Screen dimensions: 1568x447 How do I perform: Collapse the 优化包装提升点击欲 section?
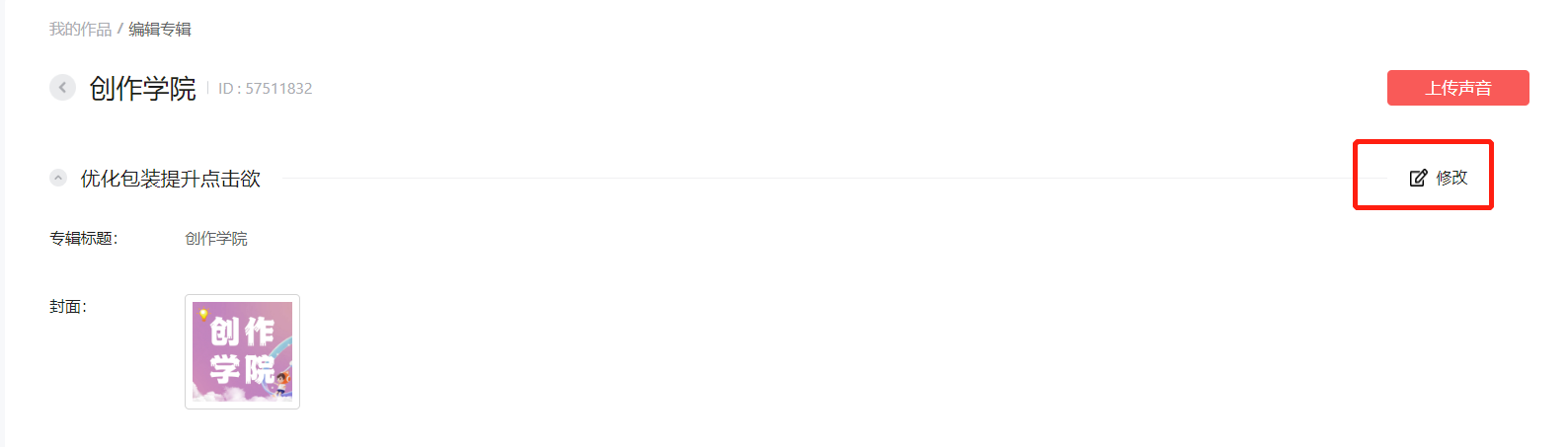click(58, 178)
